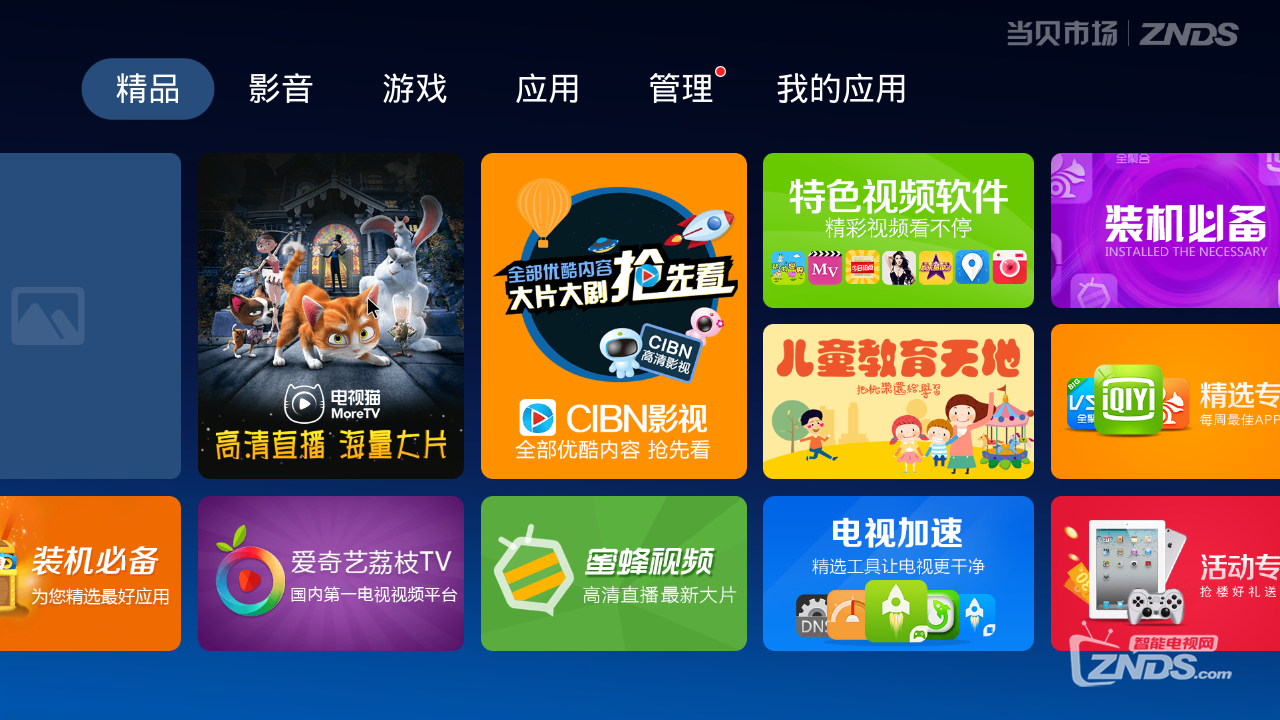The width and height of the screenshot is (1280, 720).
Task: Switch to the 游戏 tab
Action: pos(414,89)
